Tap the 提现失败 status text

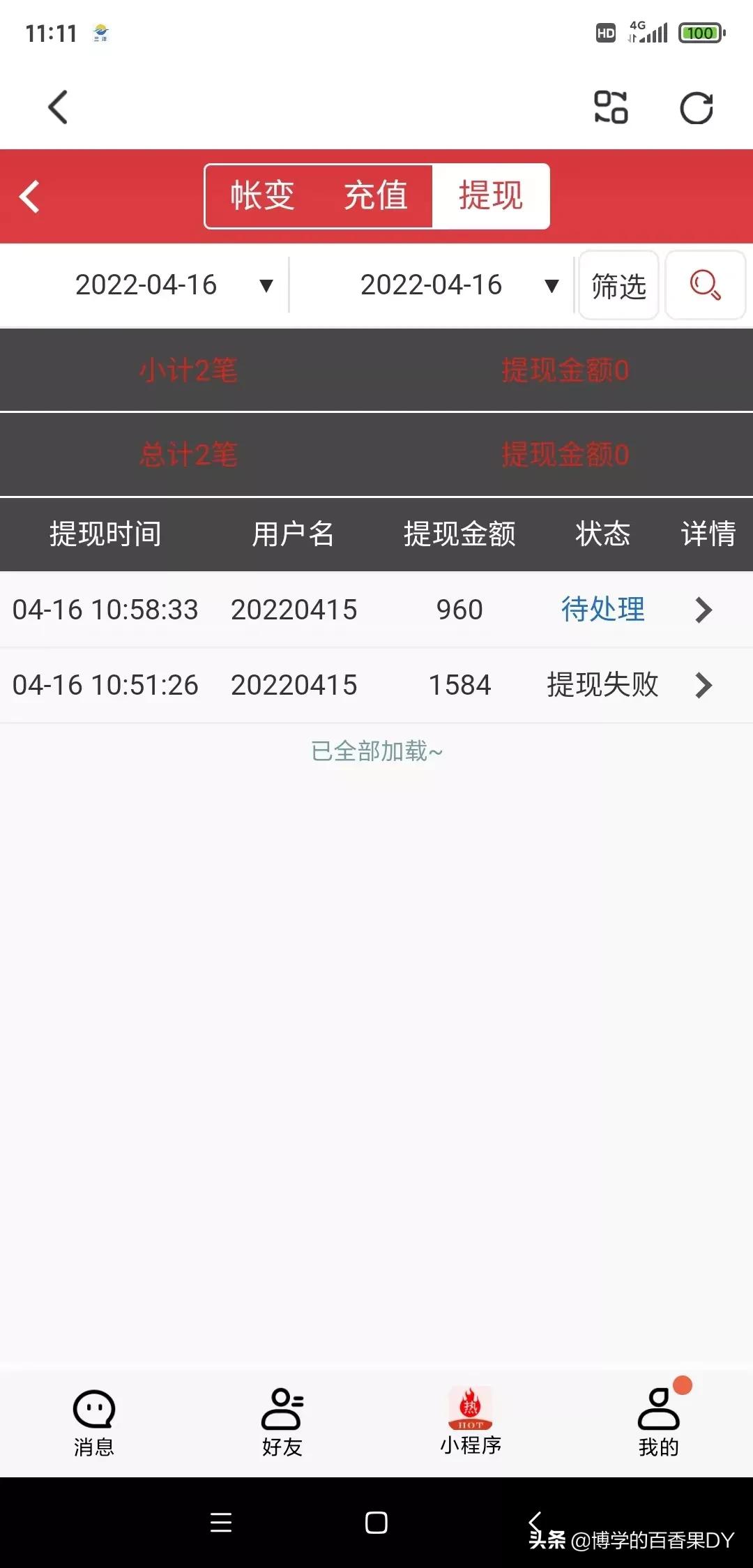[602, 685]
